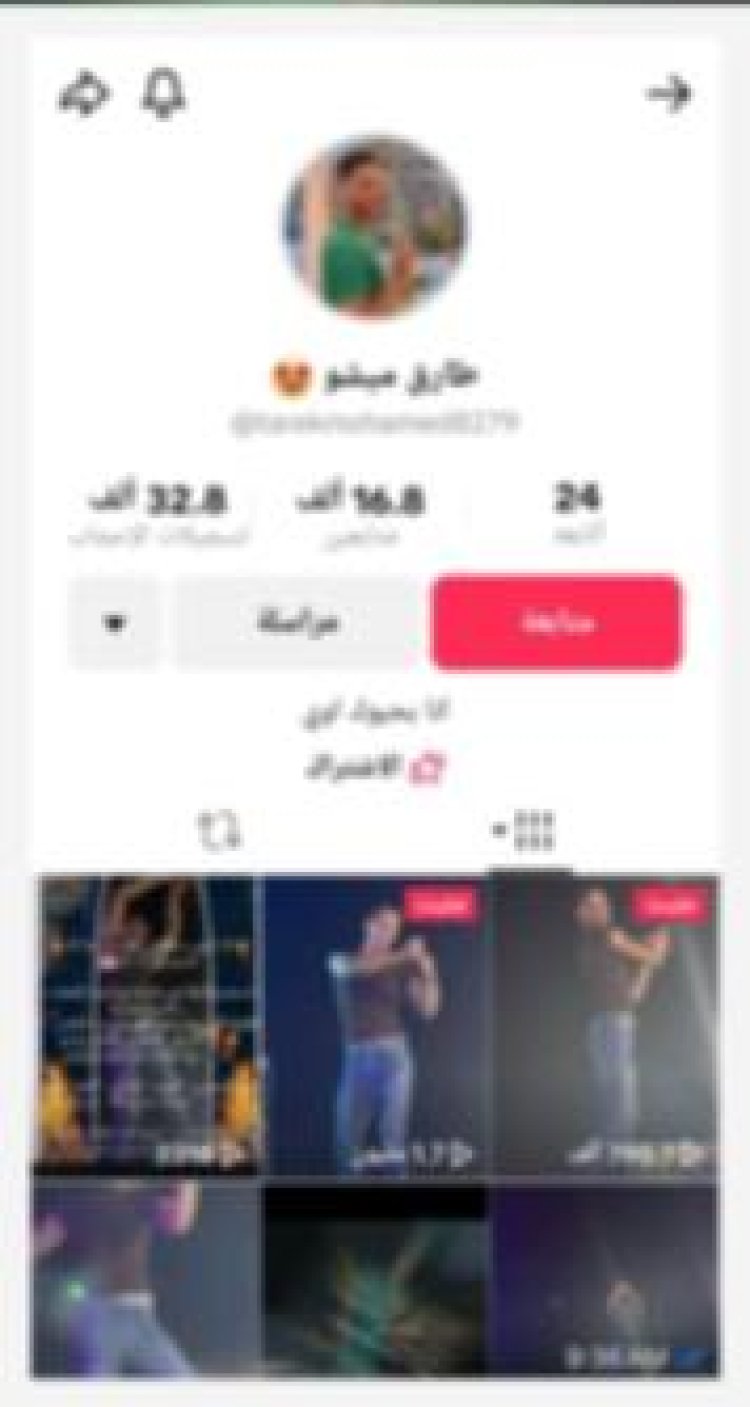Switch to the videos grid tab
This screenshot has height=1407, width=750.
click(x=533, y=832)
